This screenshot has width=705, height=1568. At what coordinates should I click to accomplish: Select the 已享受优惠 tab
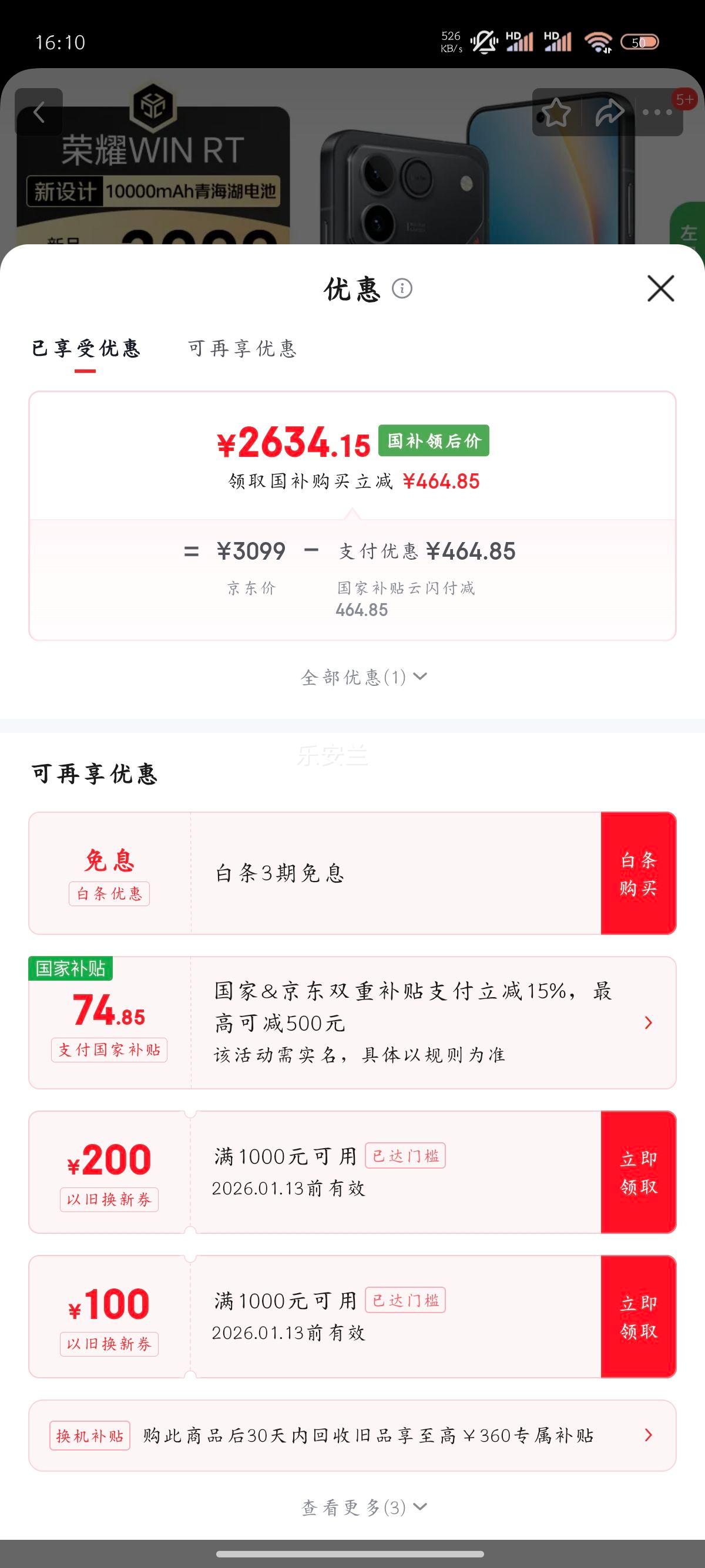point(88,348)
